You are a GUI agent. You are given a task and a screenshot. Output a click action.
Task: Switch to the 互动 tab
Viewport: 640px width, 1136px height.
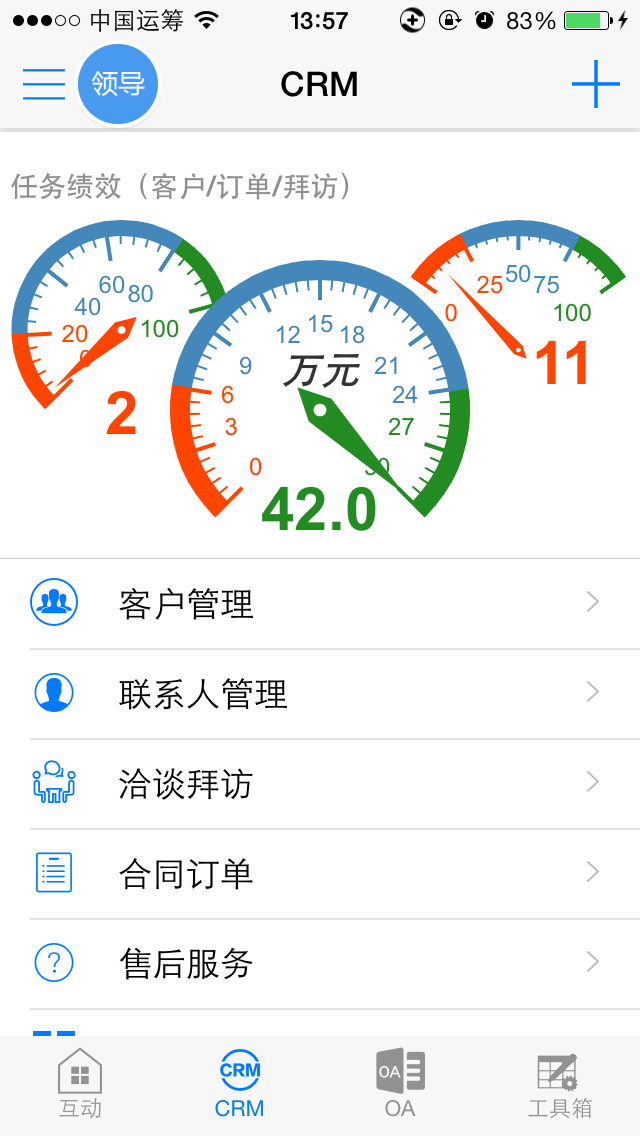[x=80, y=1086]
